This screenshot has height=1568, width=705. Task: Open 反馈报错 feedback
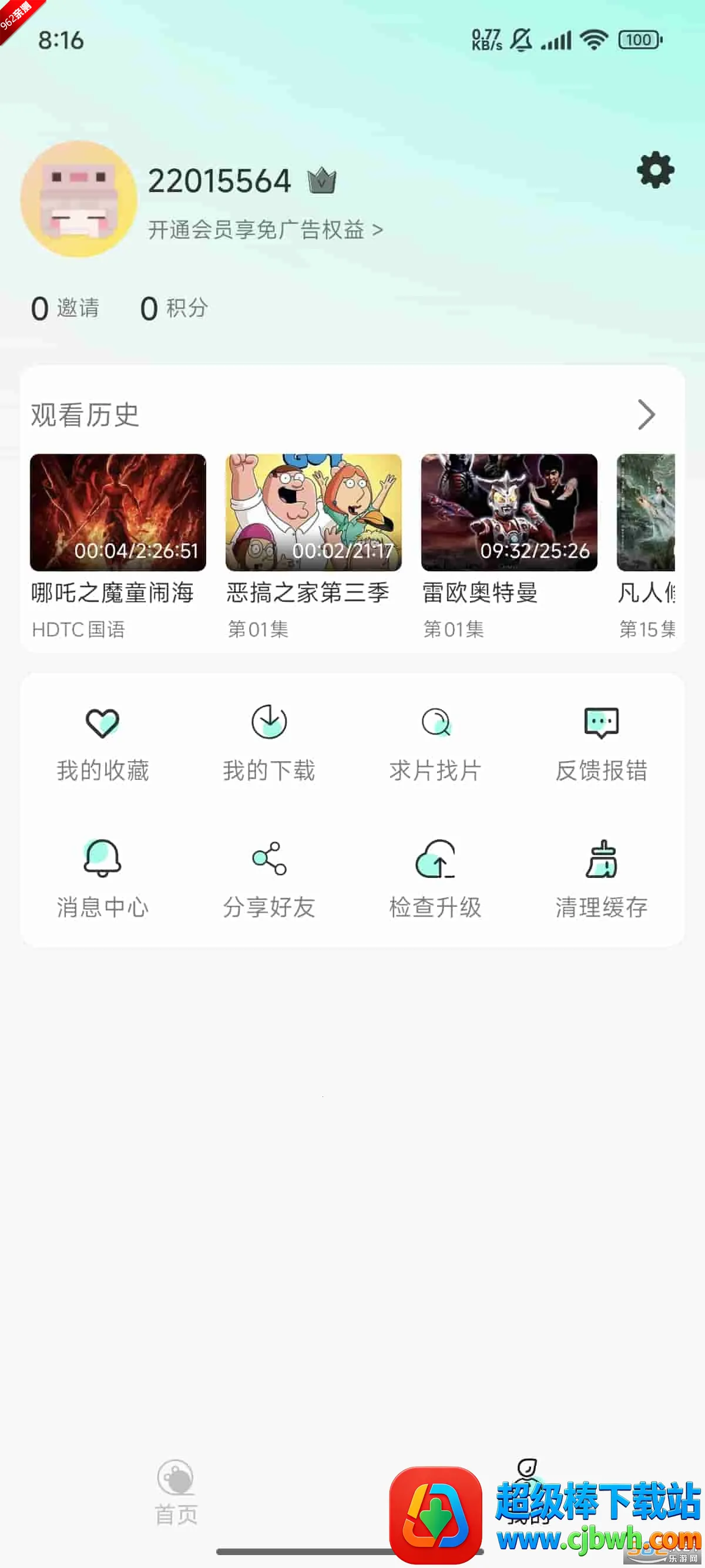coord(602,744)
